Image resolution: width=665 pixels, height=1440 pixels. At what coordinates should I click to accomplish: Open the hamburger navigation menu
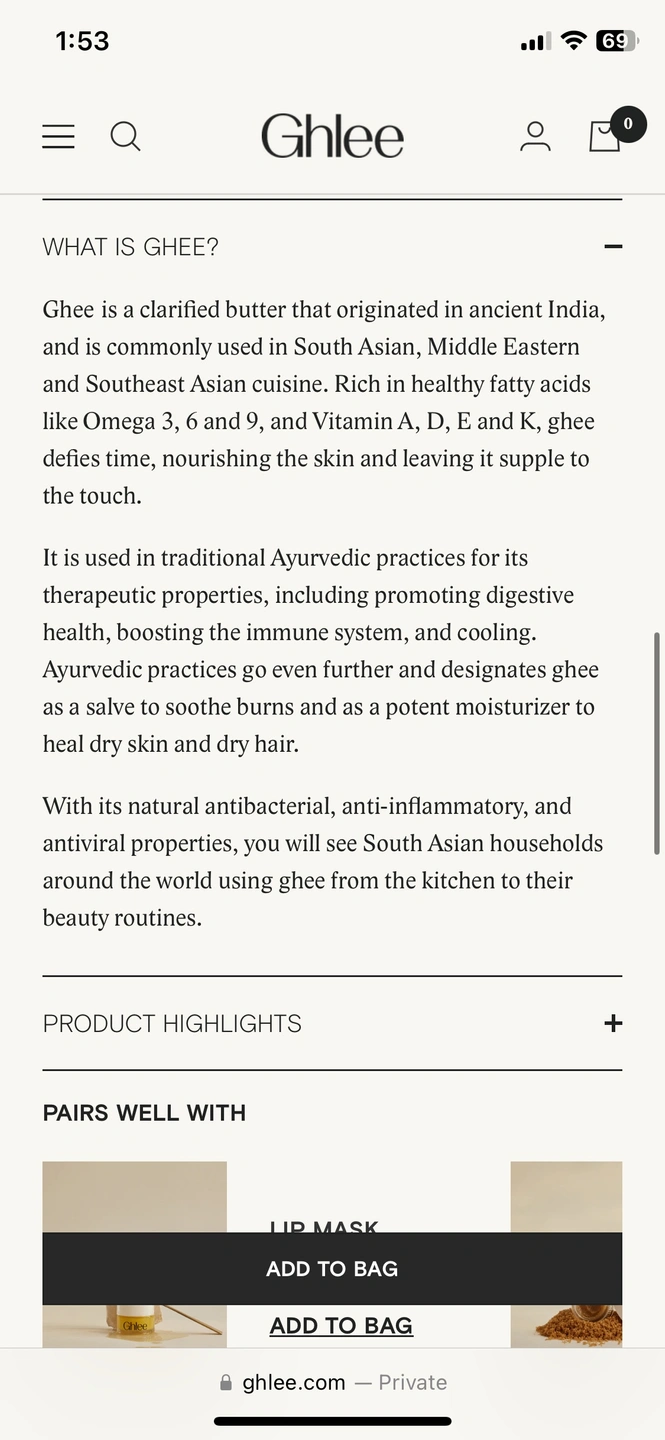[x=58, y=137]
